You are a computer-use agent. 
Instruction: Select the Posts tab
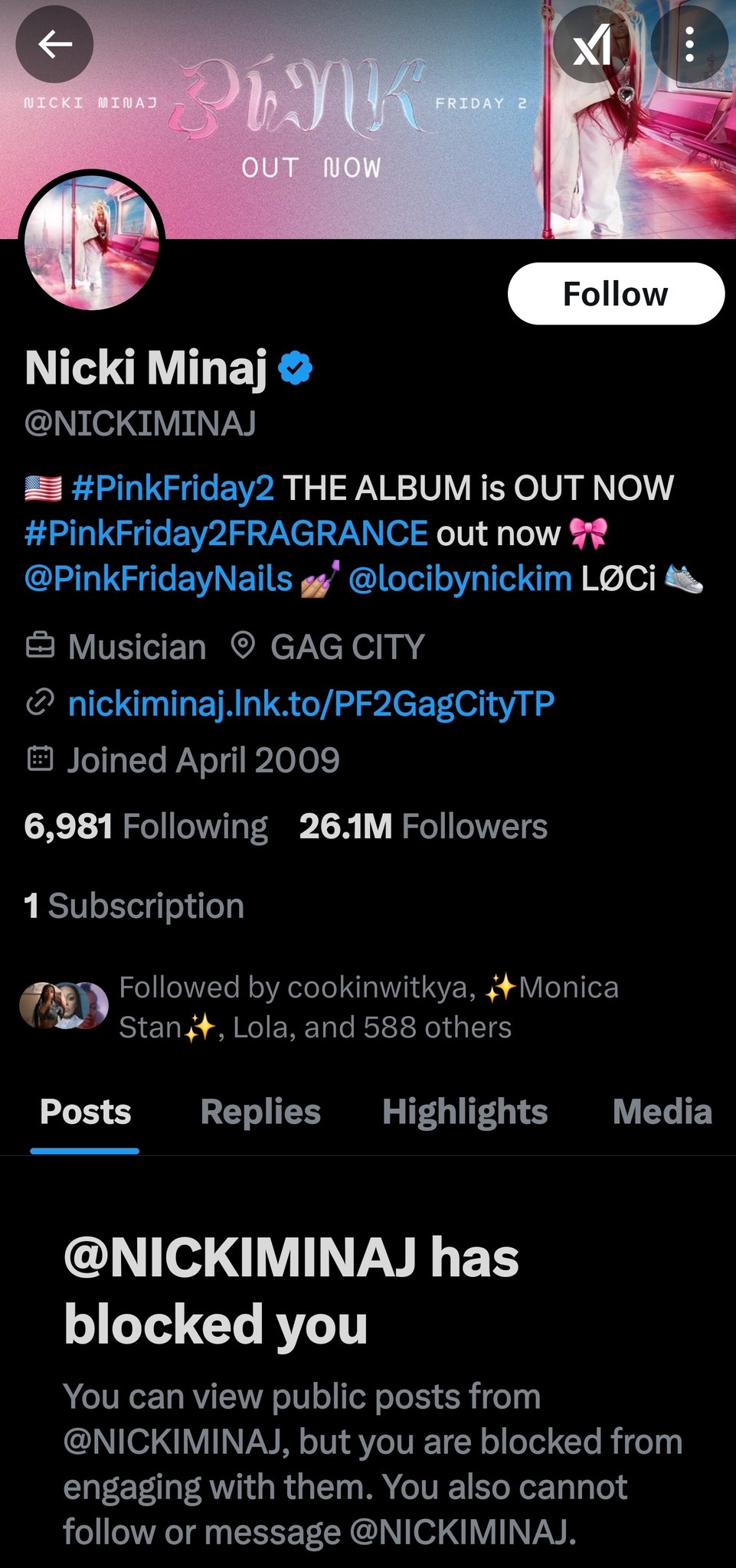85,1112
